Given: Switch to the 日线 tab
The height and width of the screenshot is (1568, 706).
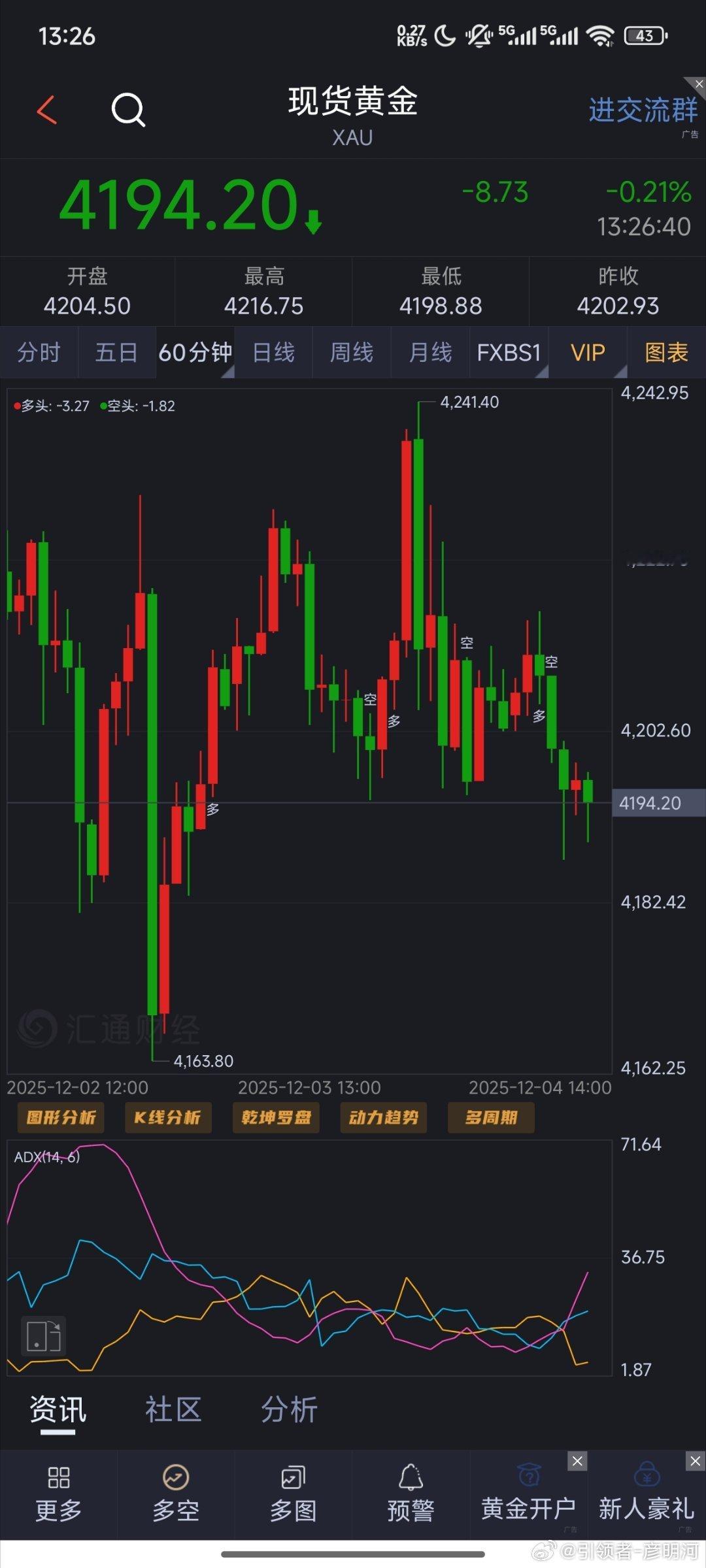Looking at the screenshot, I should (273, 352).
